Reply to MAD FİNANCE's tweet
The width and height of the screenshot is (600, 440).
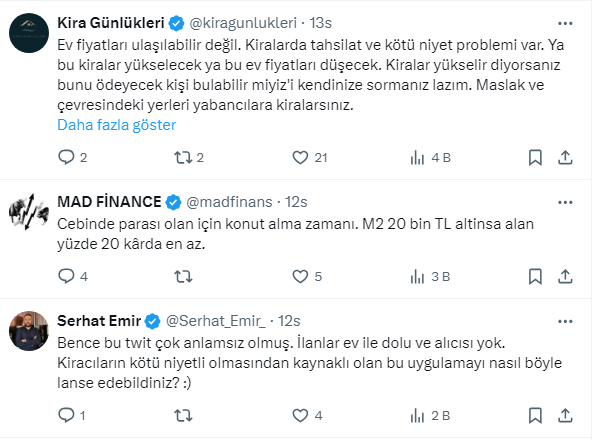point(67,276)
